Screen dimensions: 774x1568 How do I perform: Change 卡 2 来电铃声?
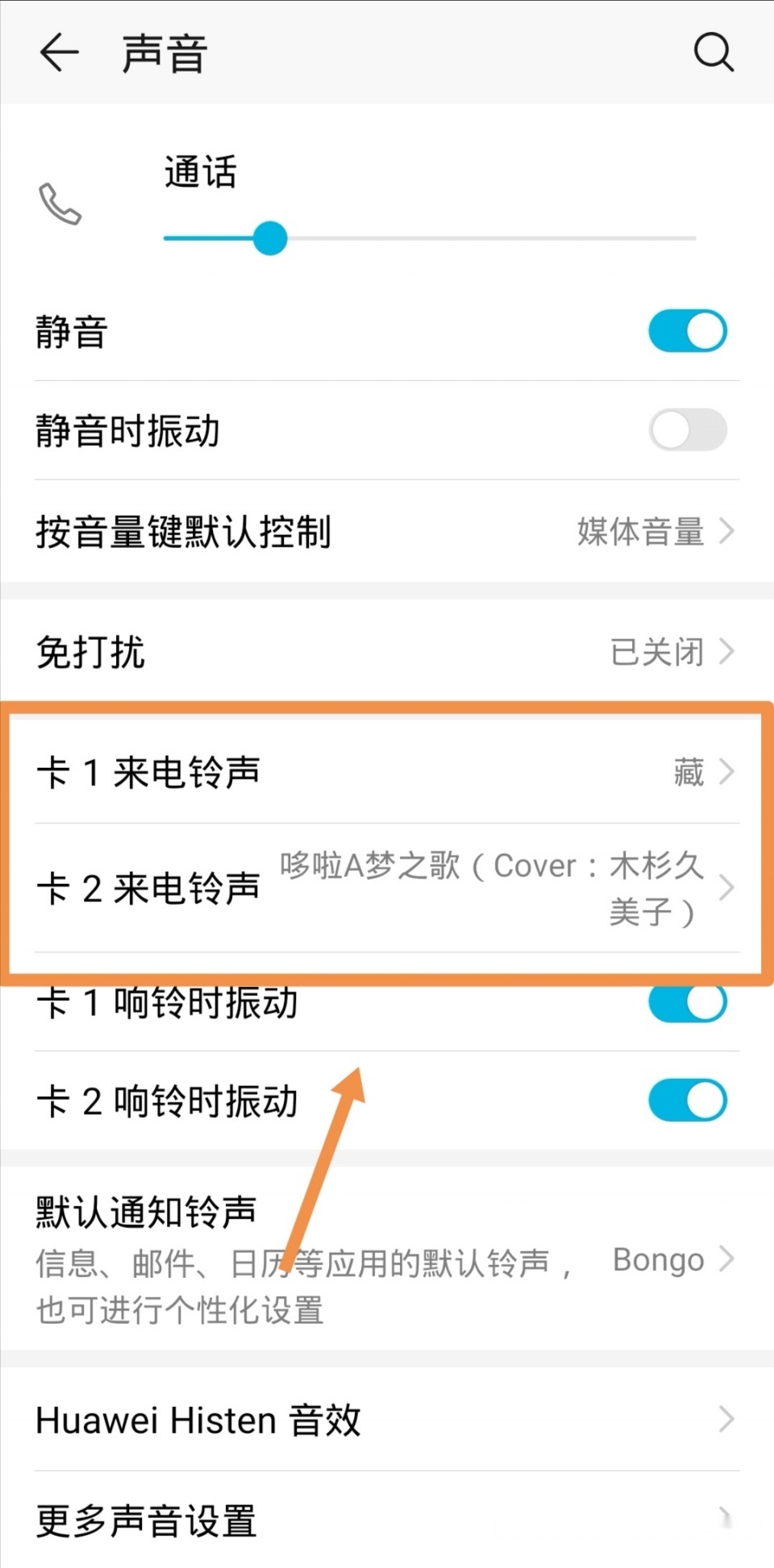pos(387,888)
